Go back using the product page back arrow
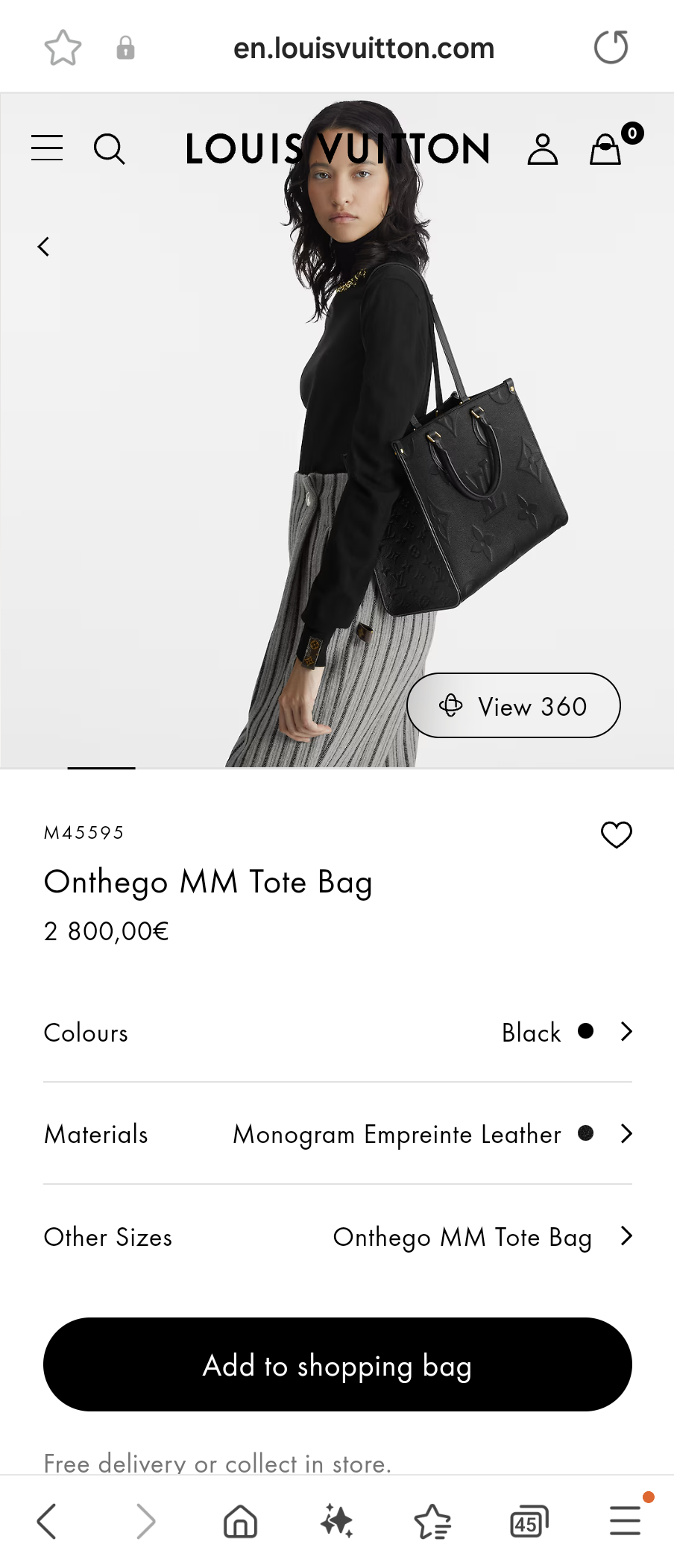The width and height of the screenshot is (674, 1568). (x=42, y=246)
